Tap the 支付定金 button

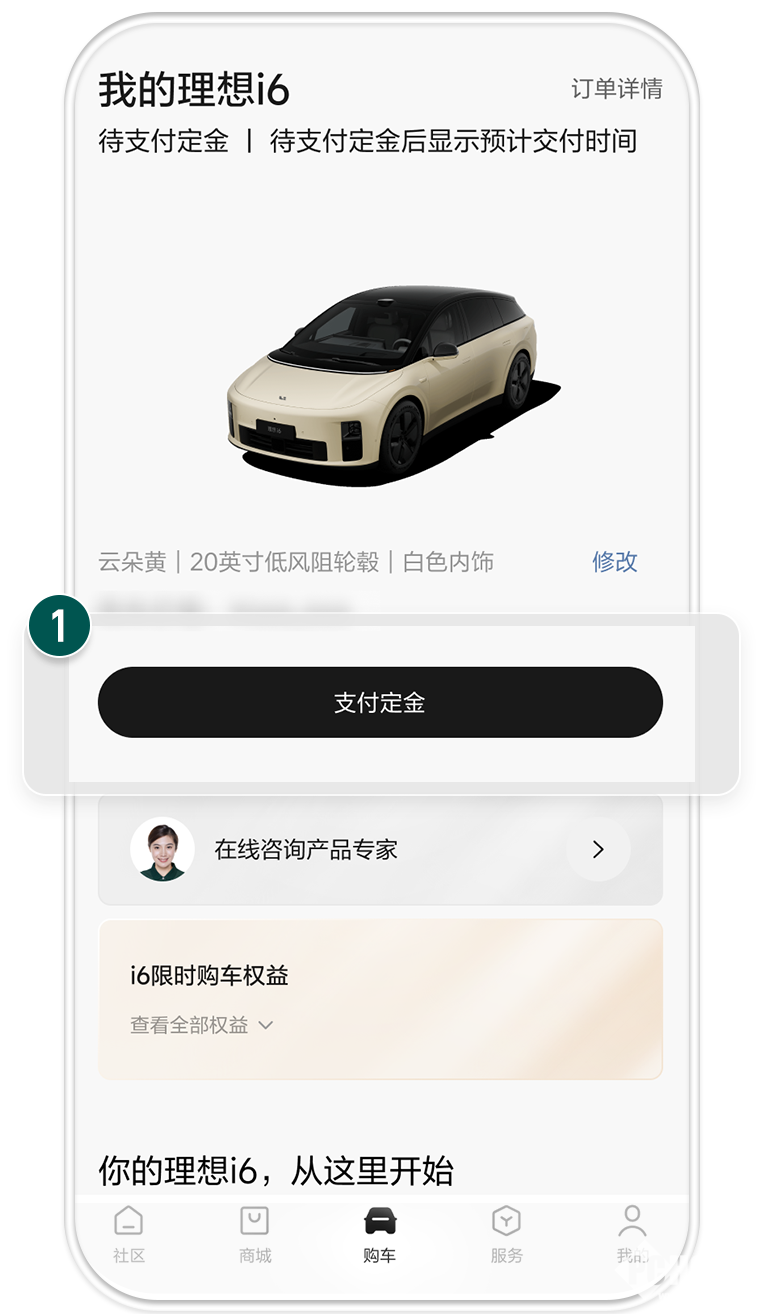(380, 703)
